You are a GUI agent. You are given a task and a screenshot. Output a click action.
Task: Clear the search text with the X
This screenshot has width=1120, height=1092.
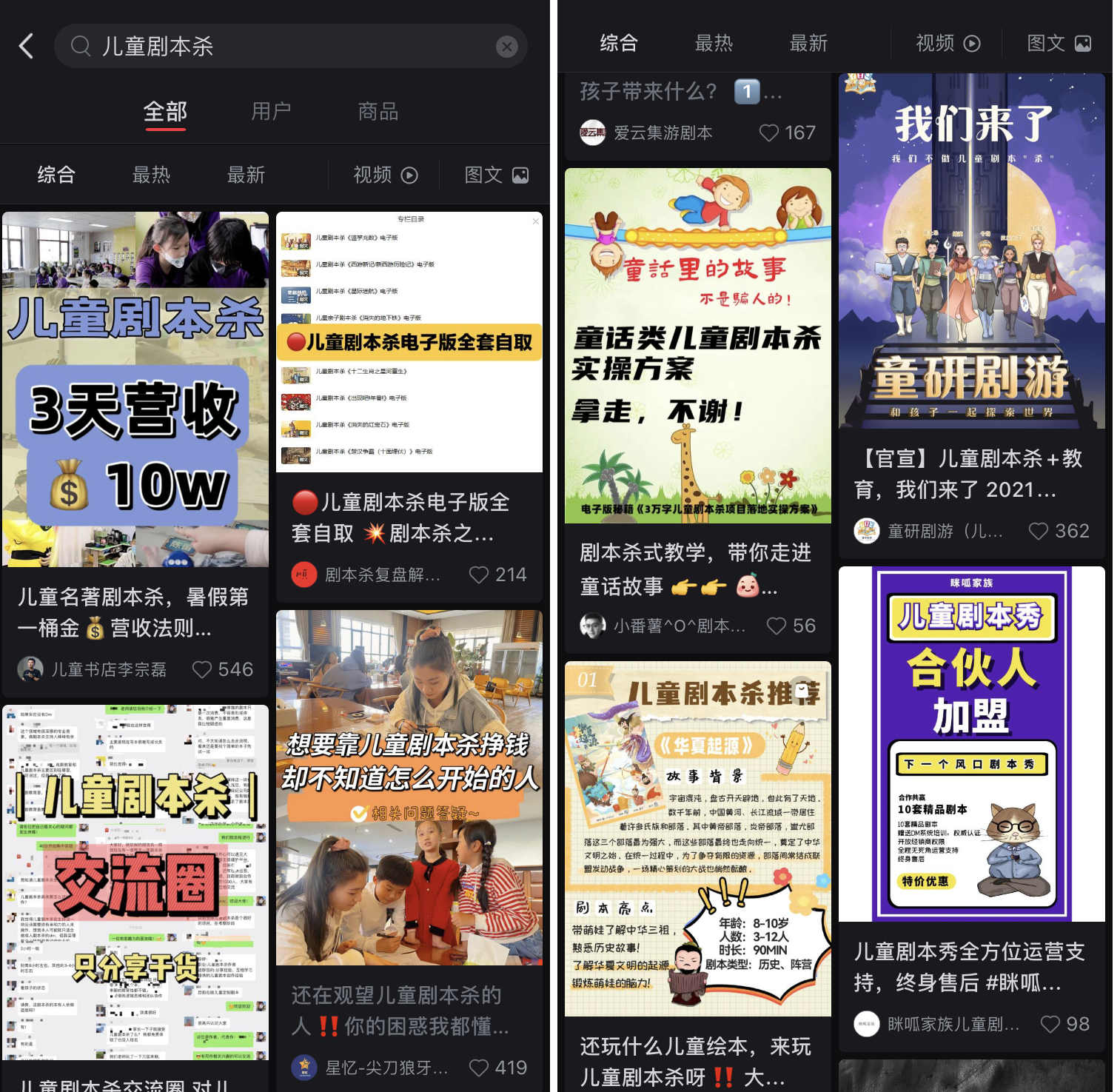tap(506, 47)
